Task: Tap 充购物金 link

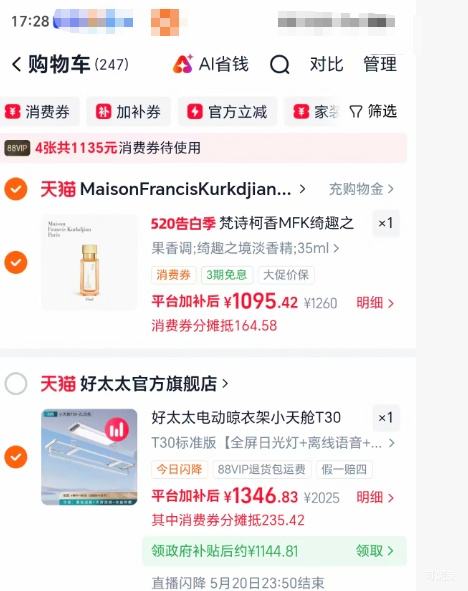Action: [361, 189]
